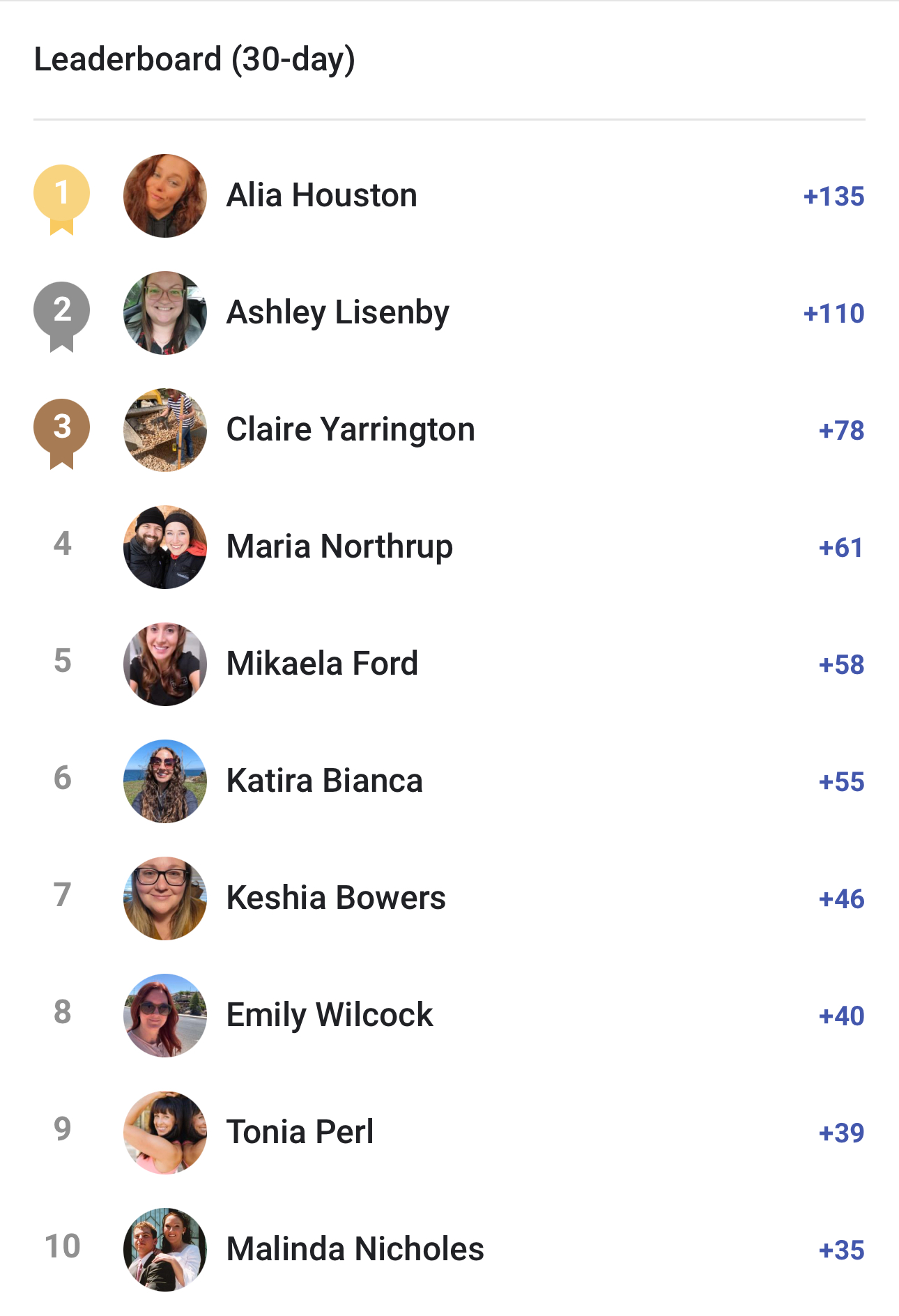The width and height of the screenshot is (899, 1316).
Task: View Keshia Bowers' member page
Action: 335,898
